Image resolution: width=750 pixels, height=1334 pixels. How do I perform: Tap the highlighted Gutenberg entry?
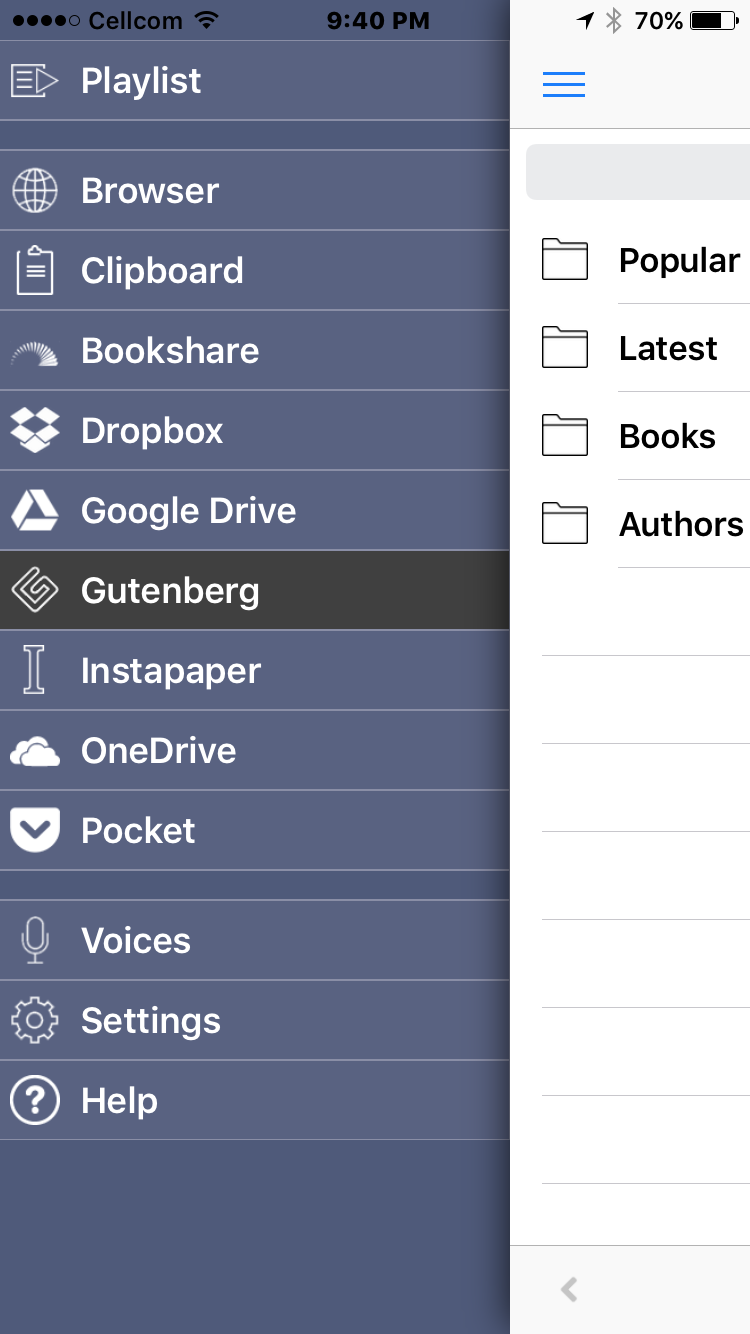255,591
